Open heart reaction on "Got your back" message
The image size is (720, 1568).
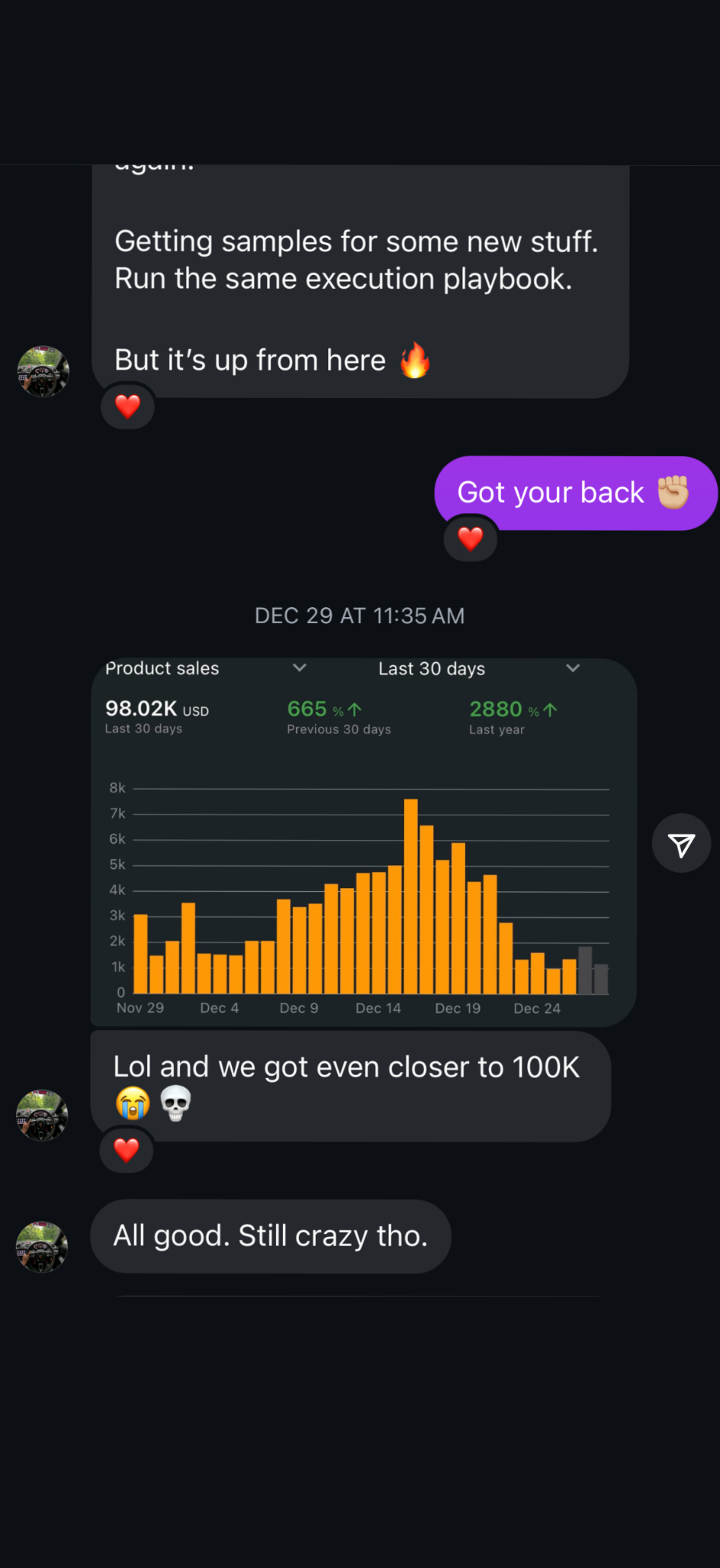(470, 539)
